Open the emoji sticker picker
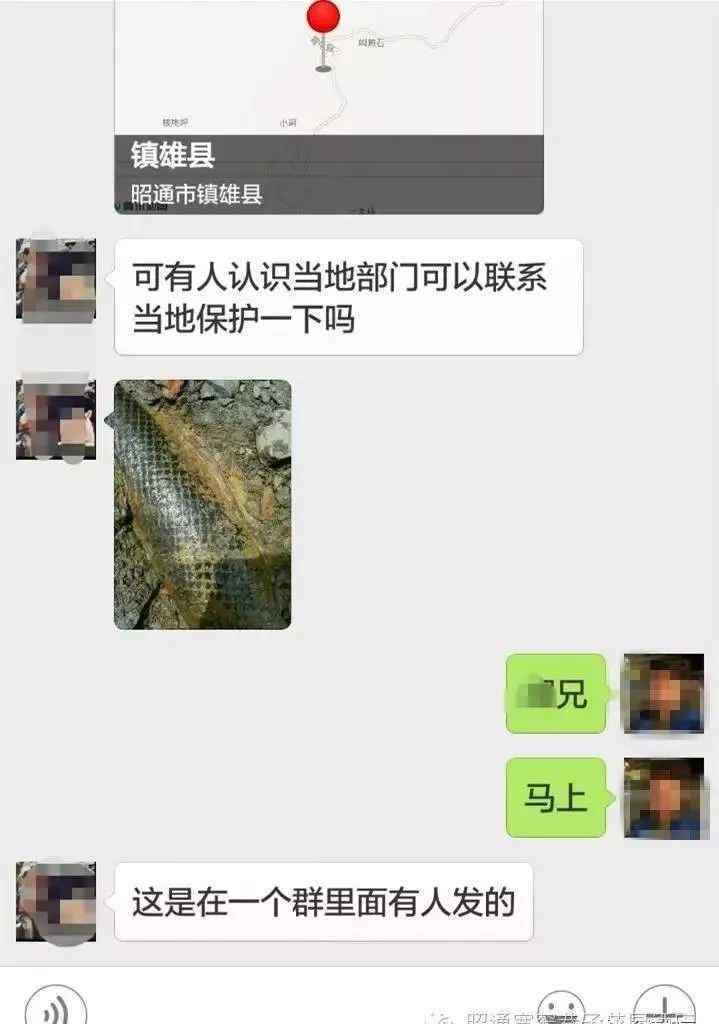Screen dimensions: 719x1024 (561, 1010)
